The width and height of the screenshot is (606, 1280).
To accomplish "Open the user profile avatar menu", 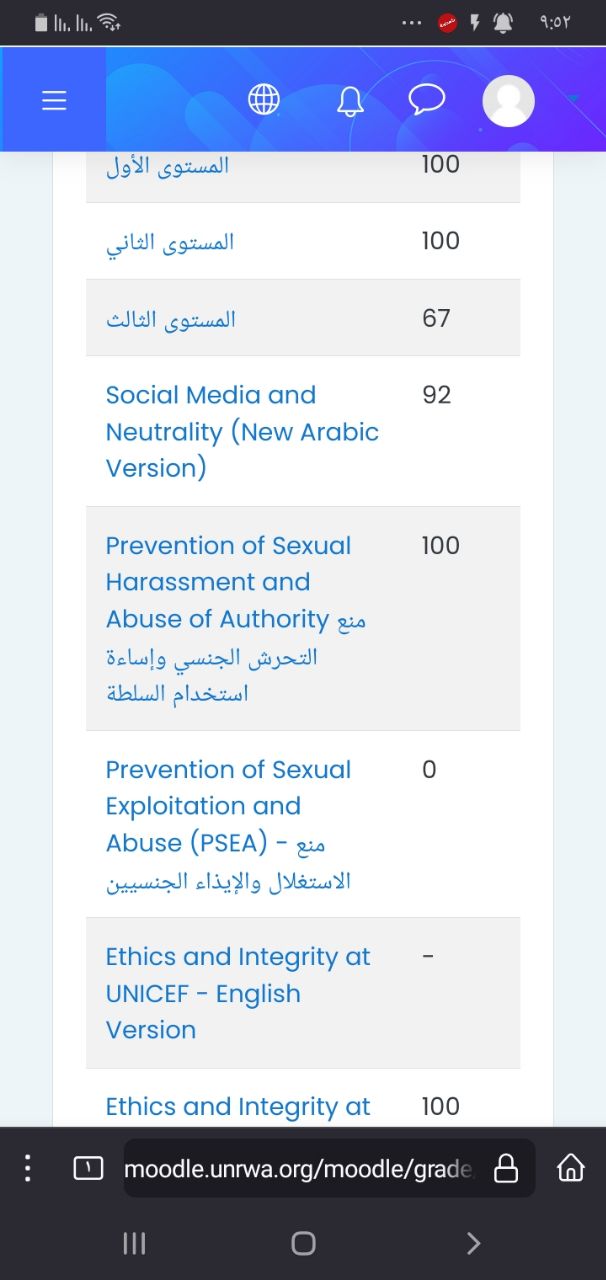I will coord(508,101).
